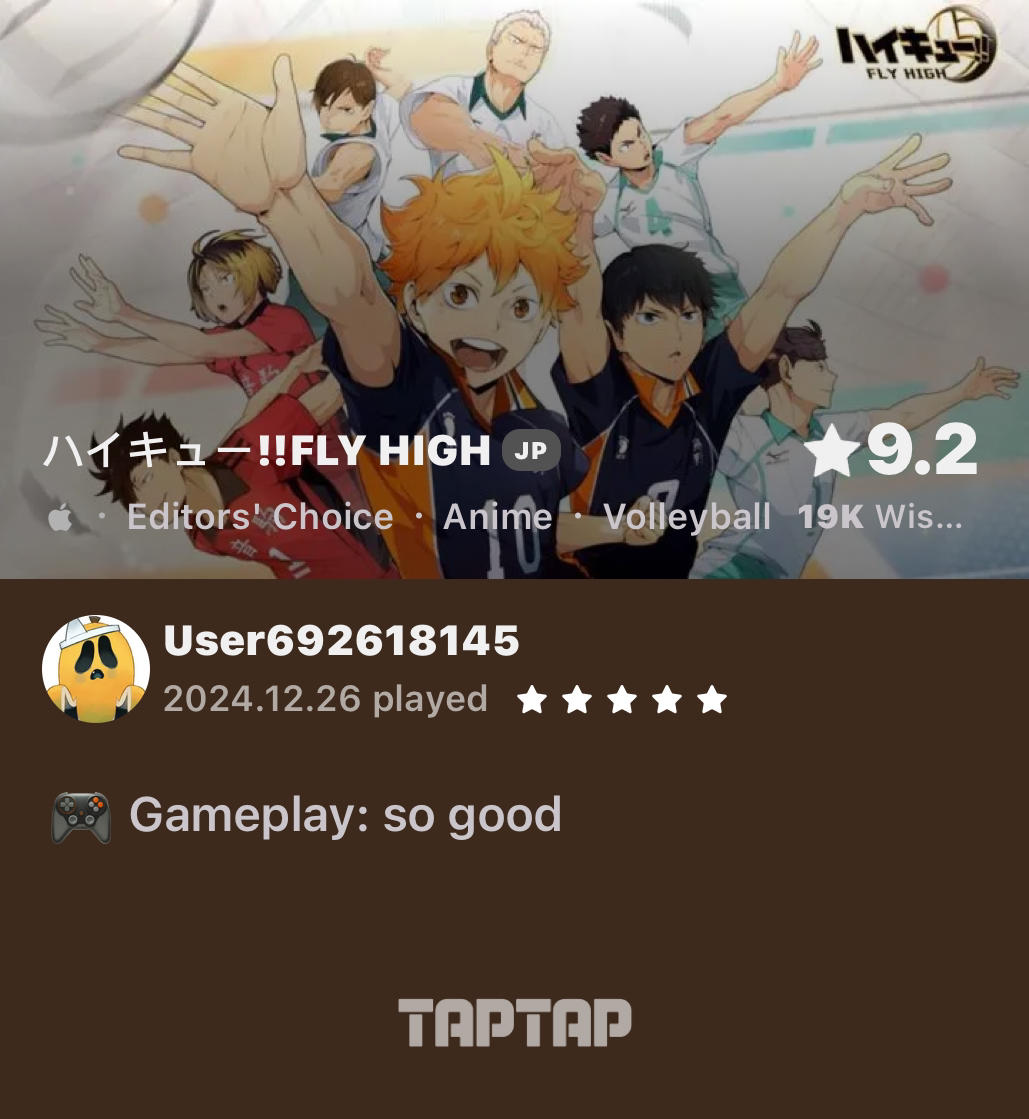Click the 9.2 score display
Viewport: 1029px width, 1119px height.
922,451
